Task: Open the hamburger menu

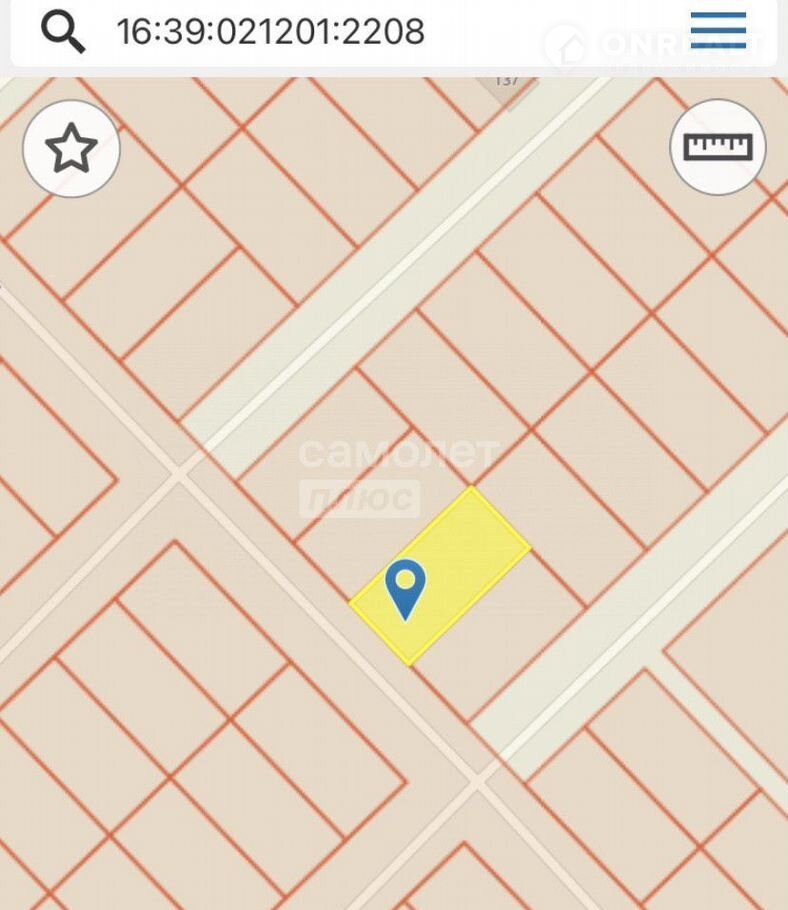Action: pyautogui.click(x=718, y=30)
